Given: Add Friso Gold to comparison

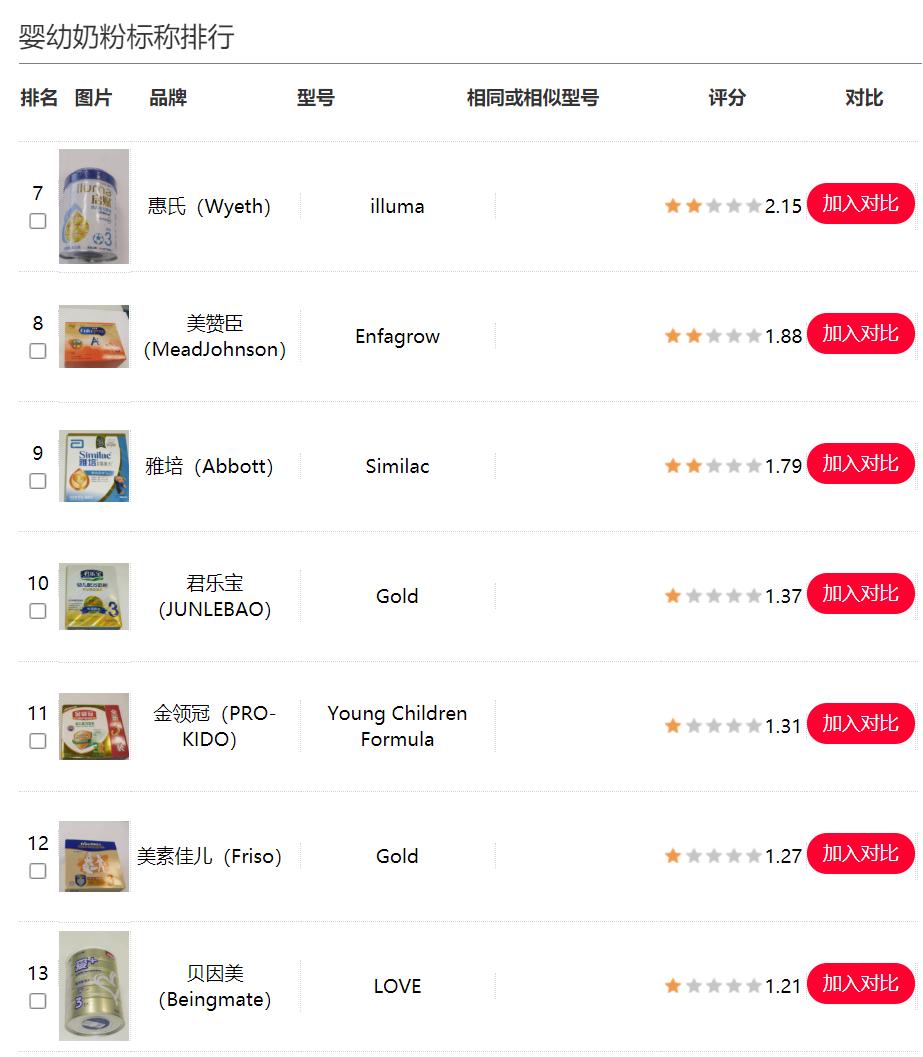Looking at the screenshot, I should point(860,854).
